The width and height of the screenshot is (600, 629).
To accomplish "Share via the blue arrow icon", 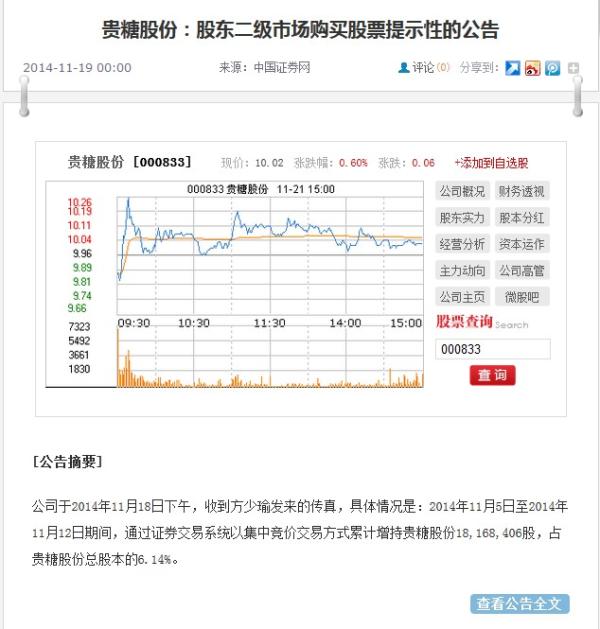I will point(513,68).
